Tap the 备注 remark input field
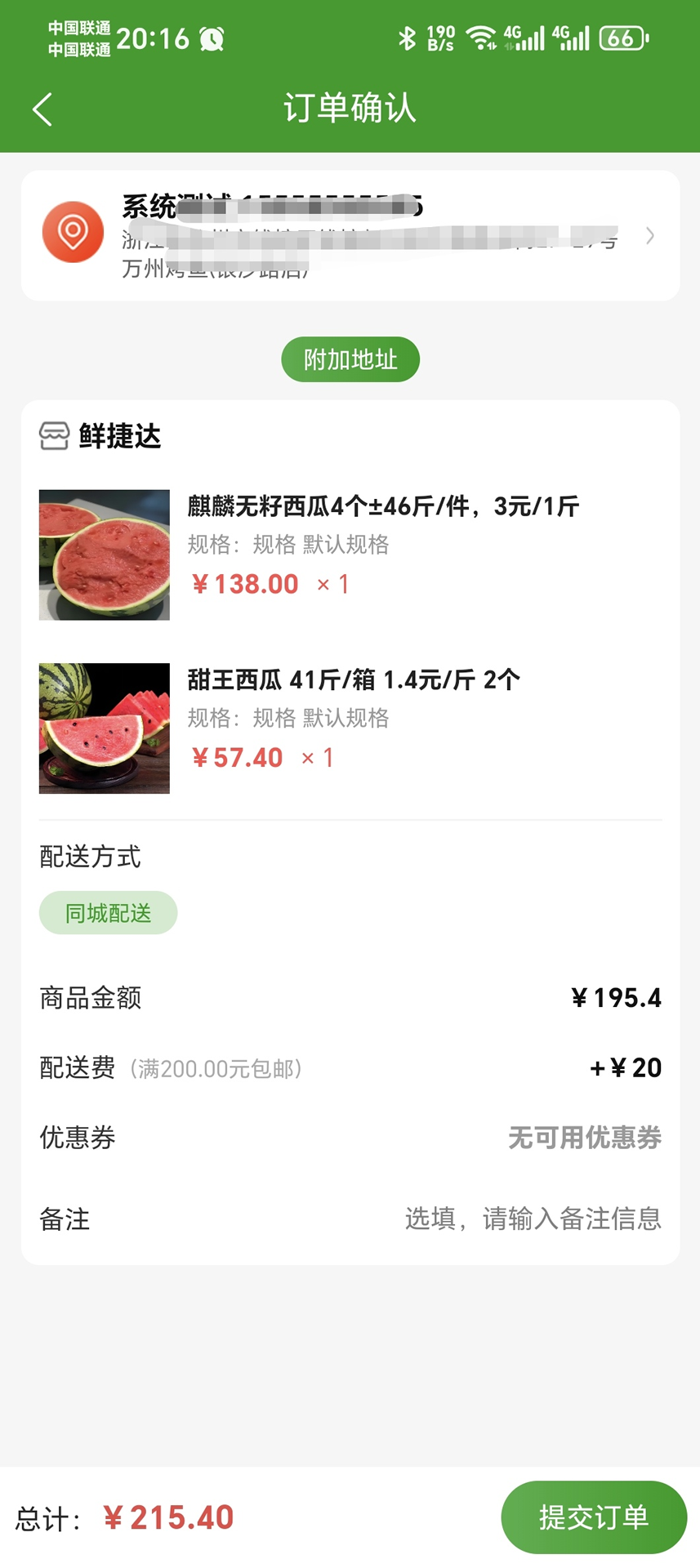Screen dimensions: 700x1568 [533, 1219]
